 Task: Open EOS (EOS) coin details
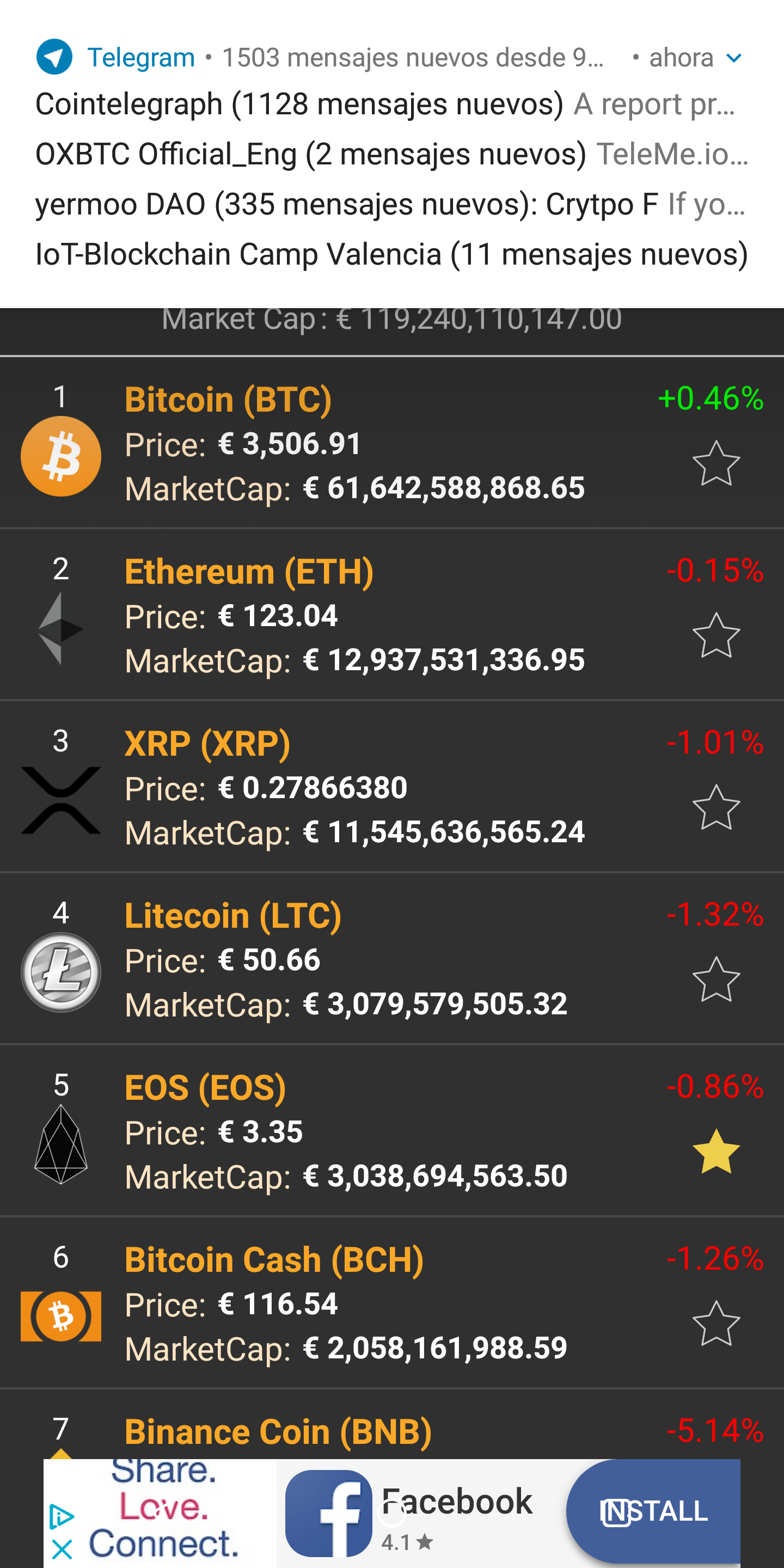(x=353, y=1131)
